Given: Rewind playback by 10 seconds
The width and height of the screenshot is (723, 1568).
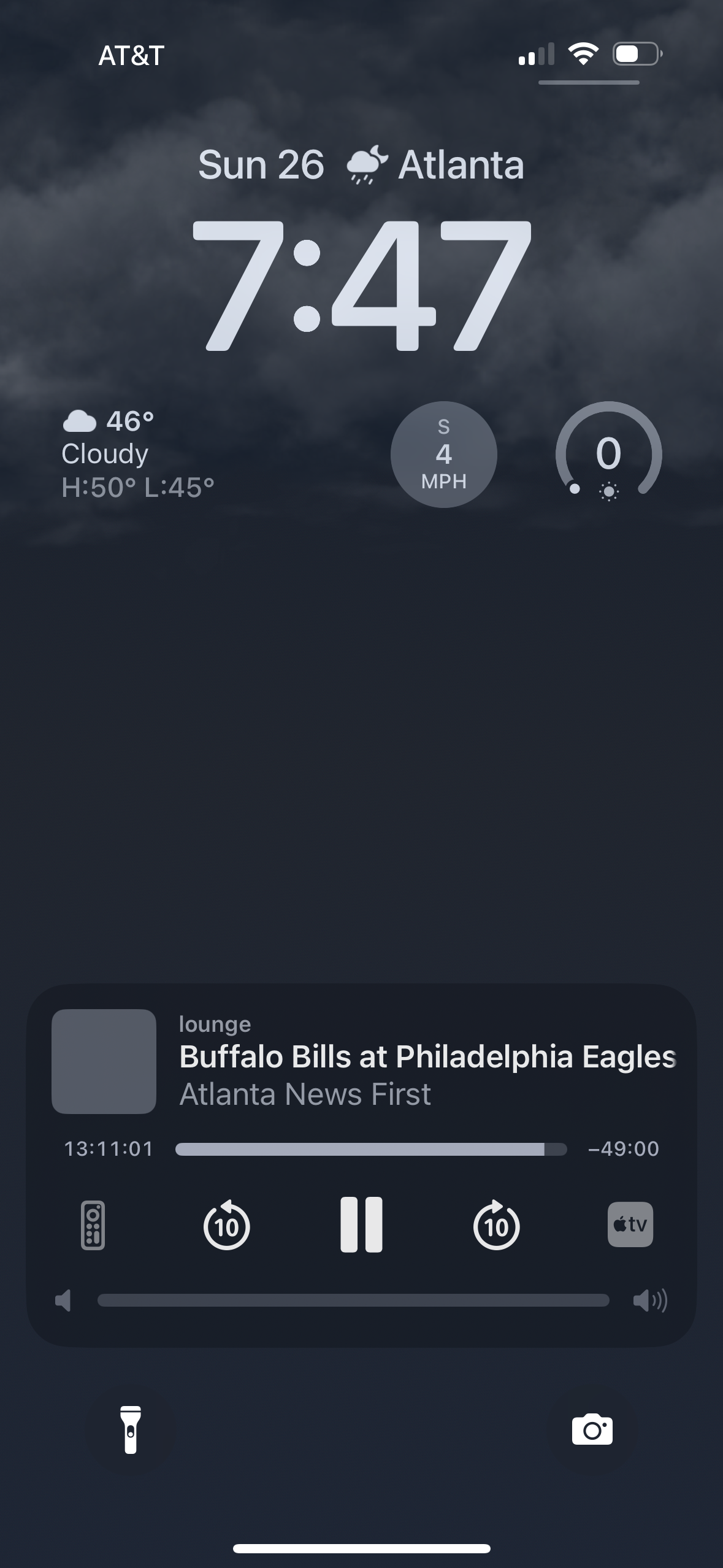Looking at the screenshot, I should (x=226, y=1225).
